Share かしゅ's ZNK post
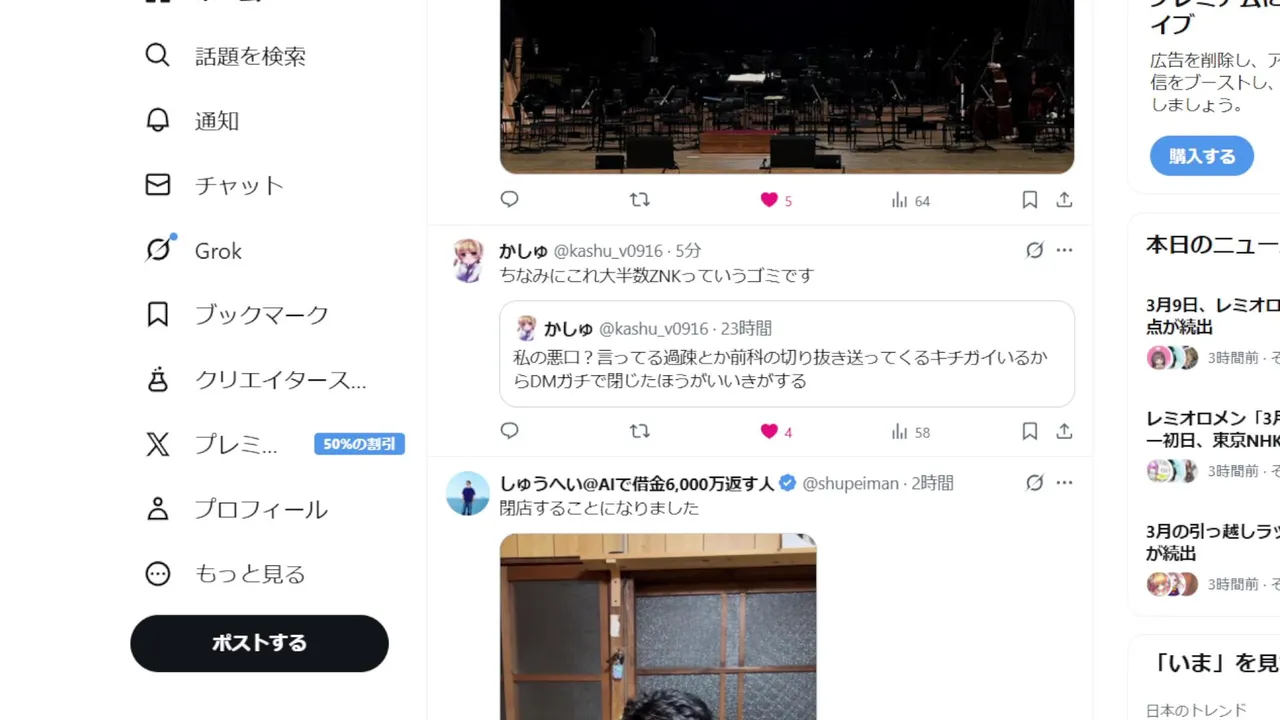Screen dimensions: 1280x720 coord(1064,431)
